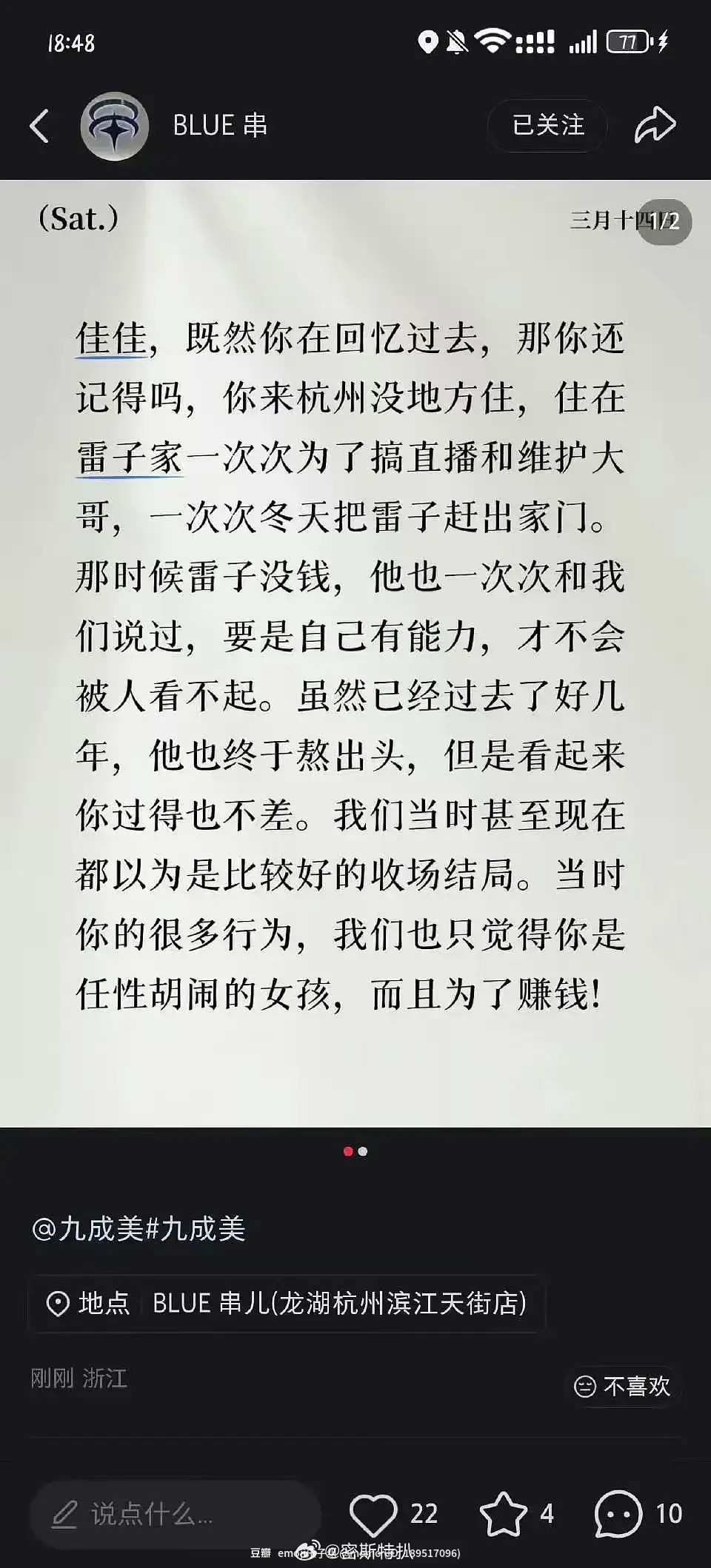Toggle the 已关注 follow status
This screenshot has width=711, height=1568.
pyautogui.click(x=547, y=125)
